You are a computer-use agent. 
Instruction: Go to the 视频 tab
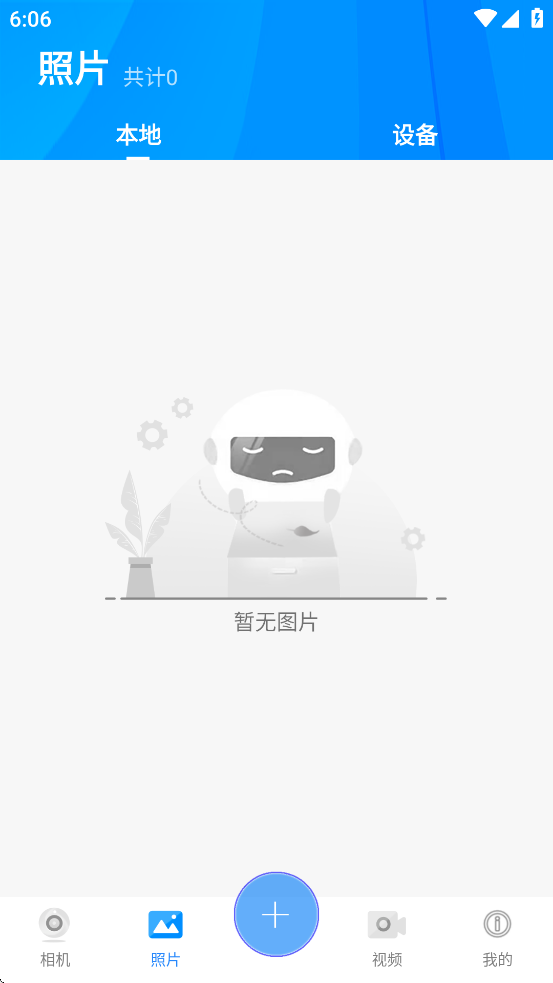[x=387, y=937]
